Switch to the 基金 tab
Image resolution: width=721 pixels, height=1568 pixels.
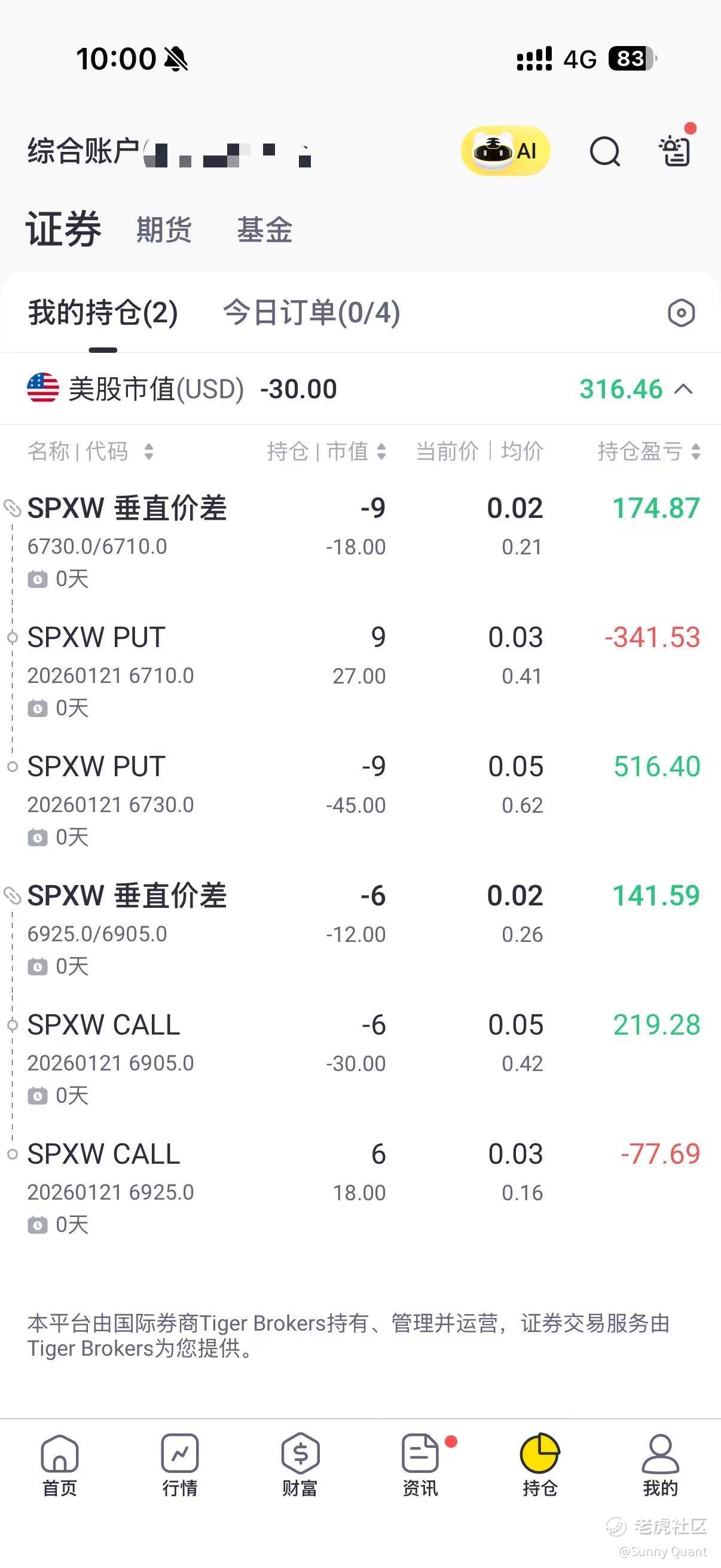point(265,230)
